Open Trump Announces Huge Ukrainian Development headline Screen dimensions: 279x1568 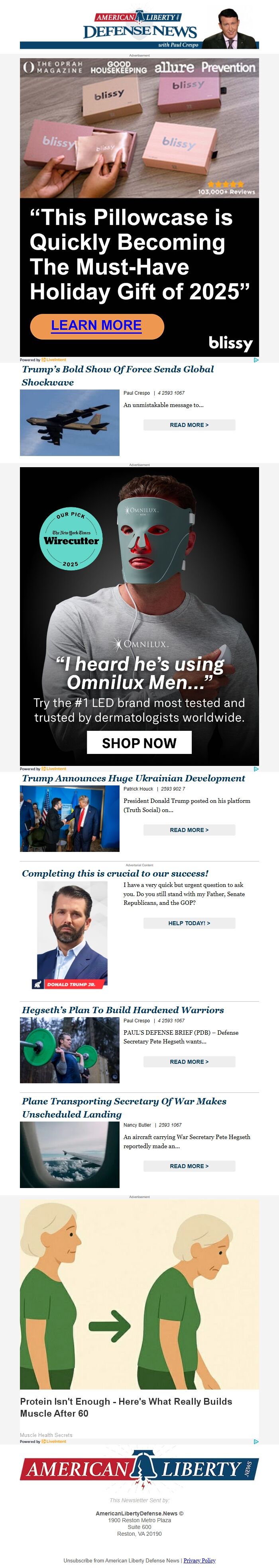point(134,778)
